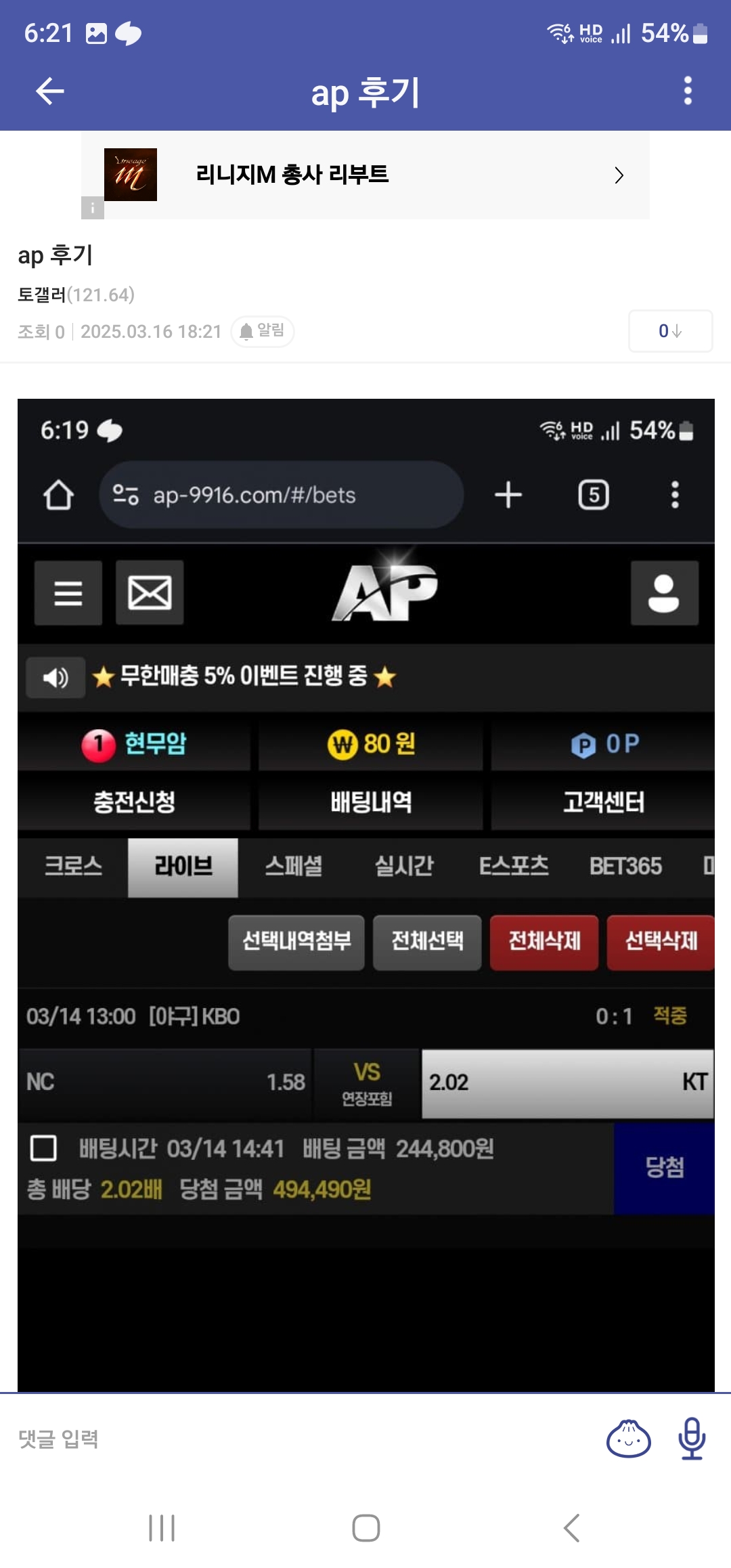The image size is (731, 1568).
Task: Open the 리니지M 총사 리부트 ad banner
Action: [x=365, y=175]
